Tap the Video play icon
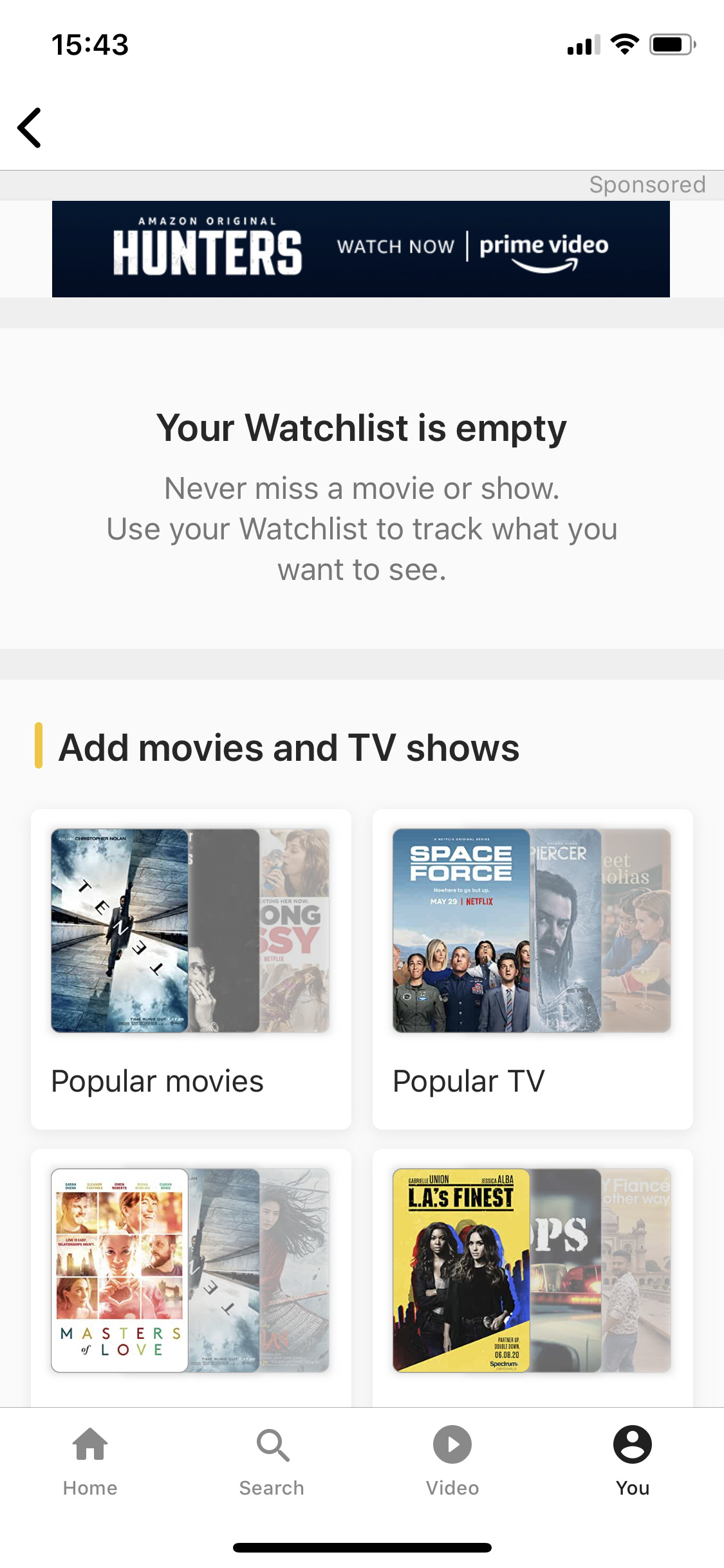This screenshot has height=1568, width=724. pyautogui.click(x=452, y=1445)
